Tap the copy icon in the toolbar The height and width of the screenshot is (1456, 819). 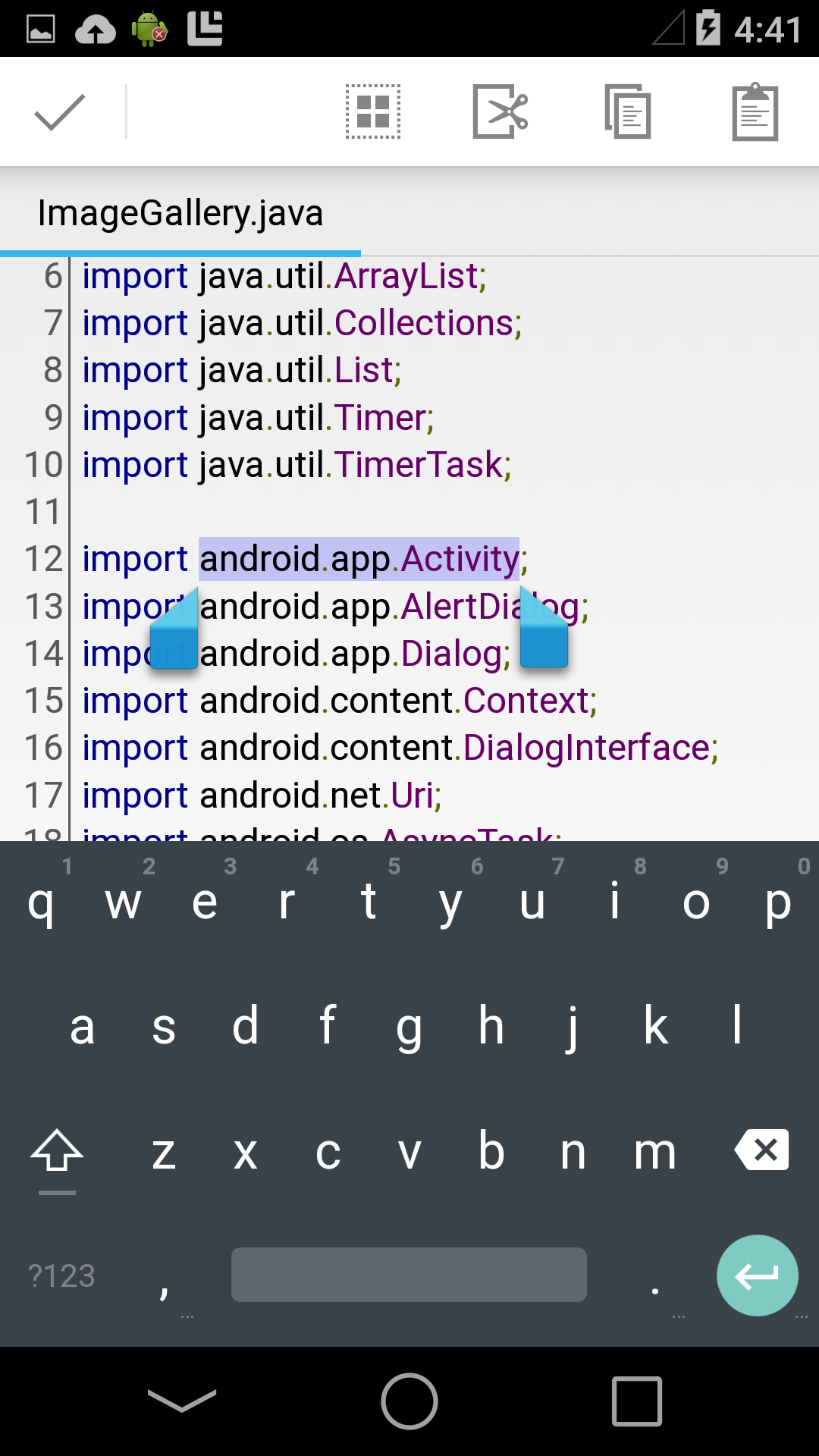coord(627,111)
